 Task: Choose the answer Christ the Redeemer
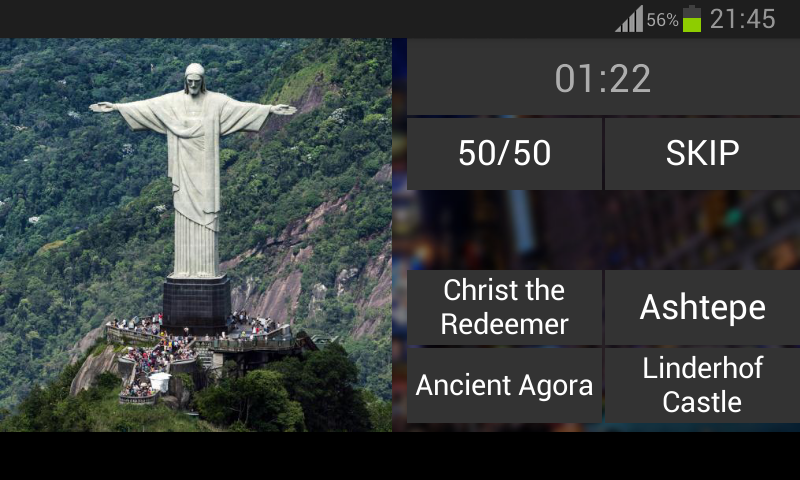(504, 307)
